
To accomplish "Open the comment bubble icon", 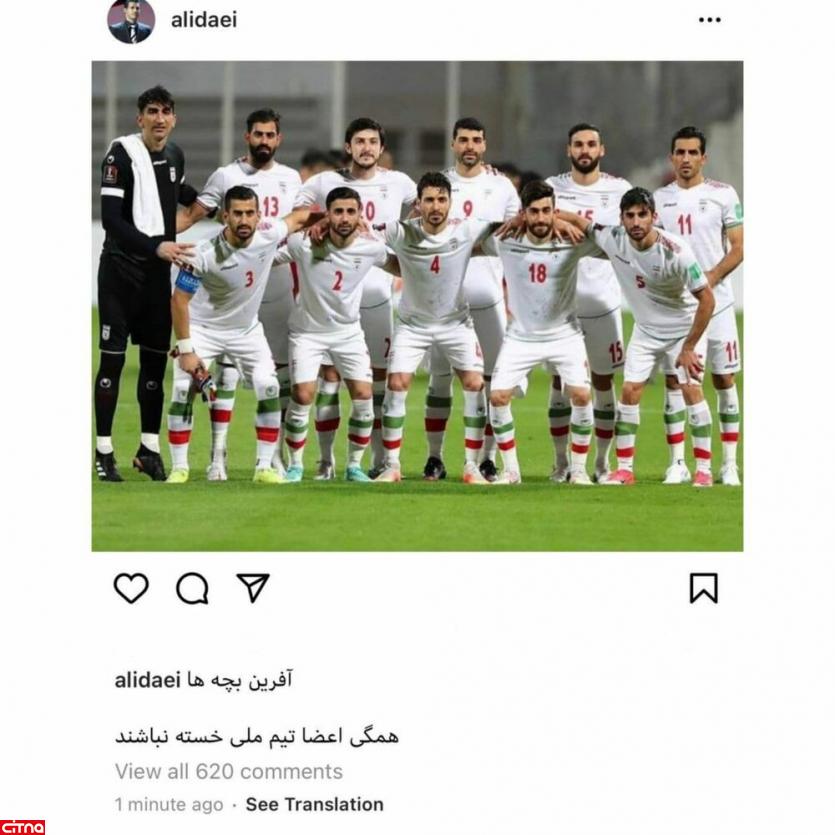I will tap(192, 588).
